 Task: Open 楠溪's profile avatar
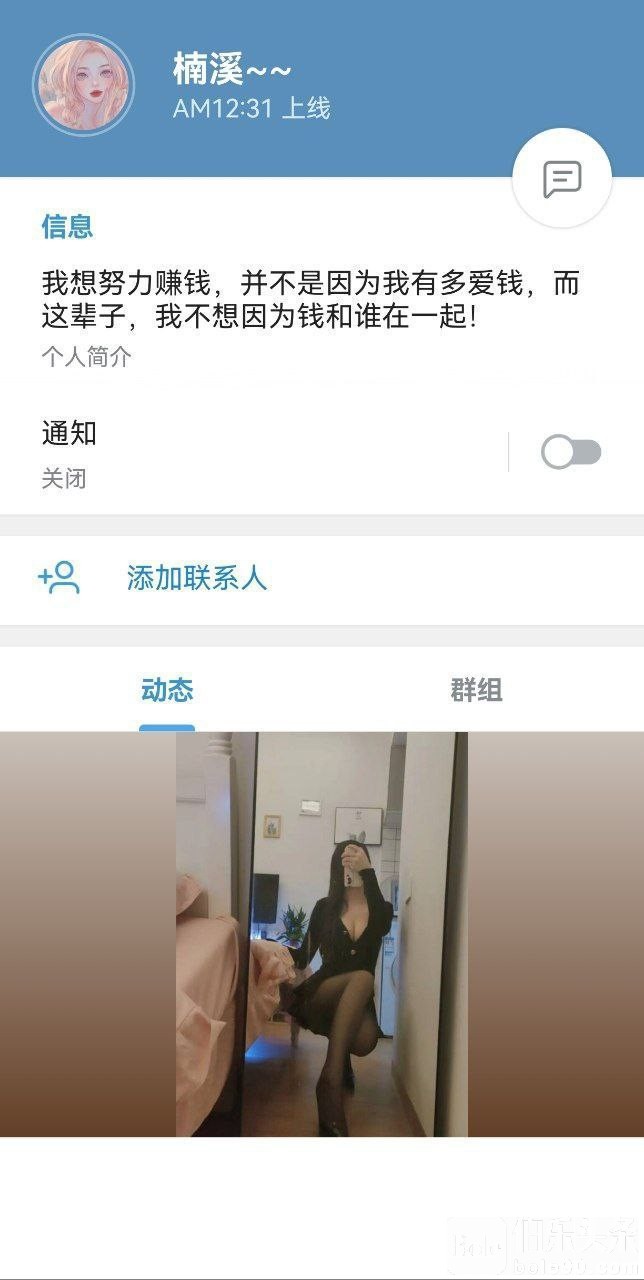tap(84, 85)
